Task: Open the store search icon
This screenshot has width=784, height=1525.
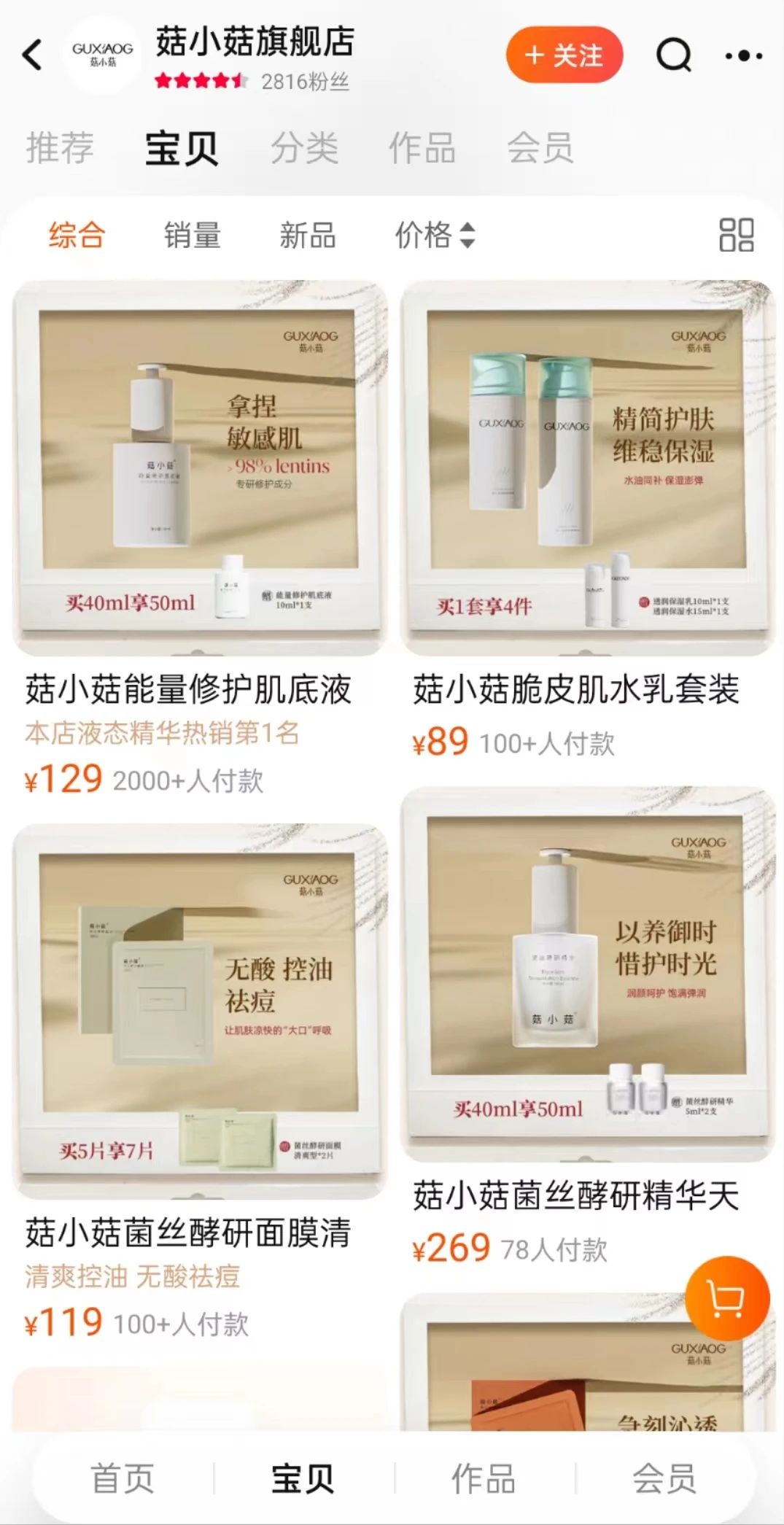Action: tap(673, 55)
